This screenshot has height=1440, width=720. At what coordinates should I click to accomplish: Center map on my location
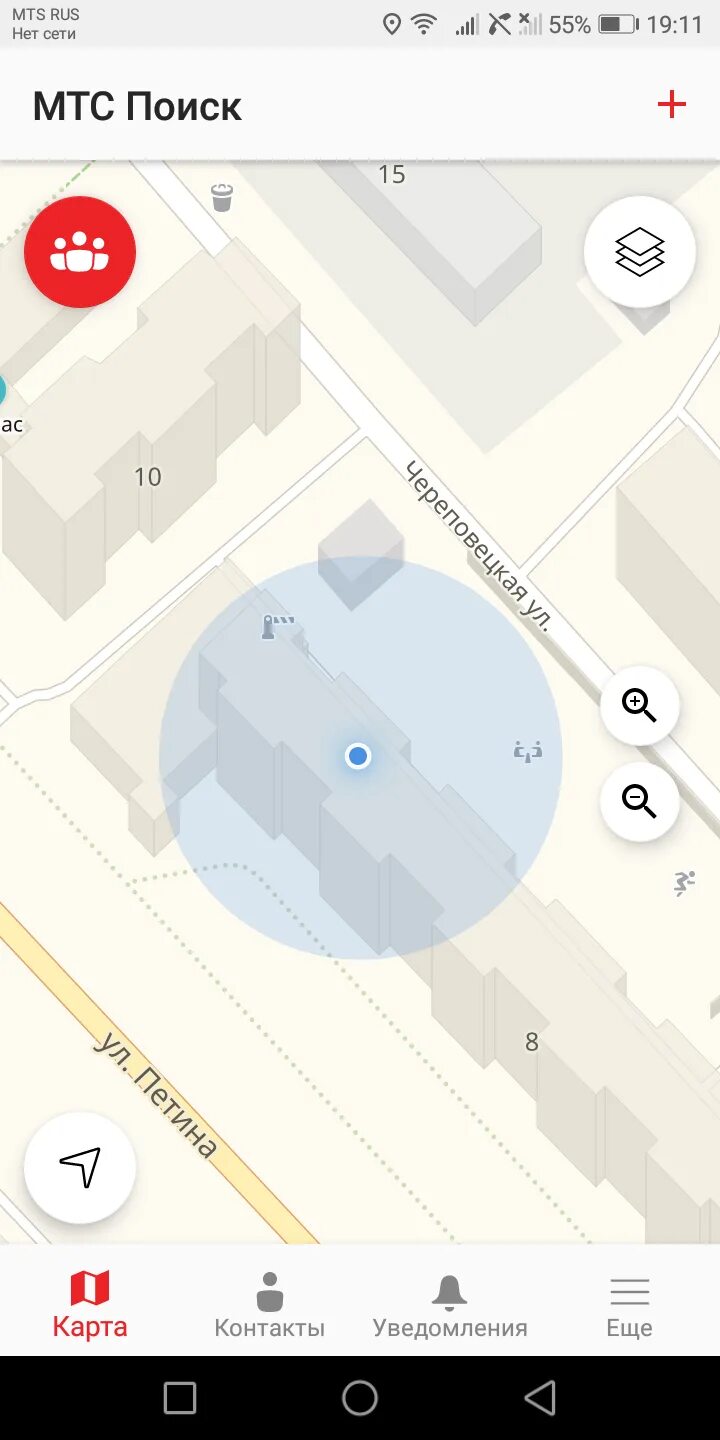point(80,1168)
